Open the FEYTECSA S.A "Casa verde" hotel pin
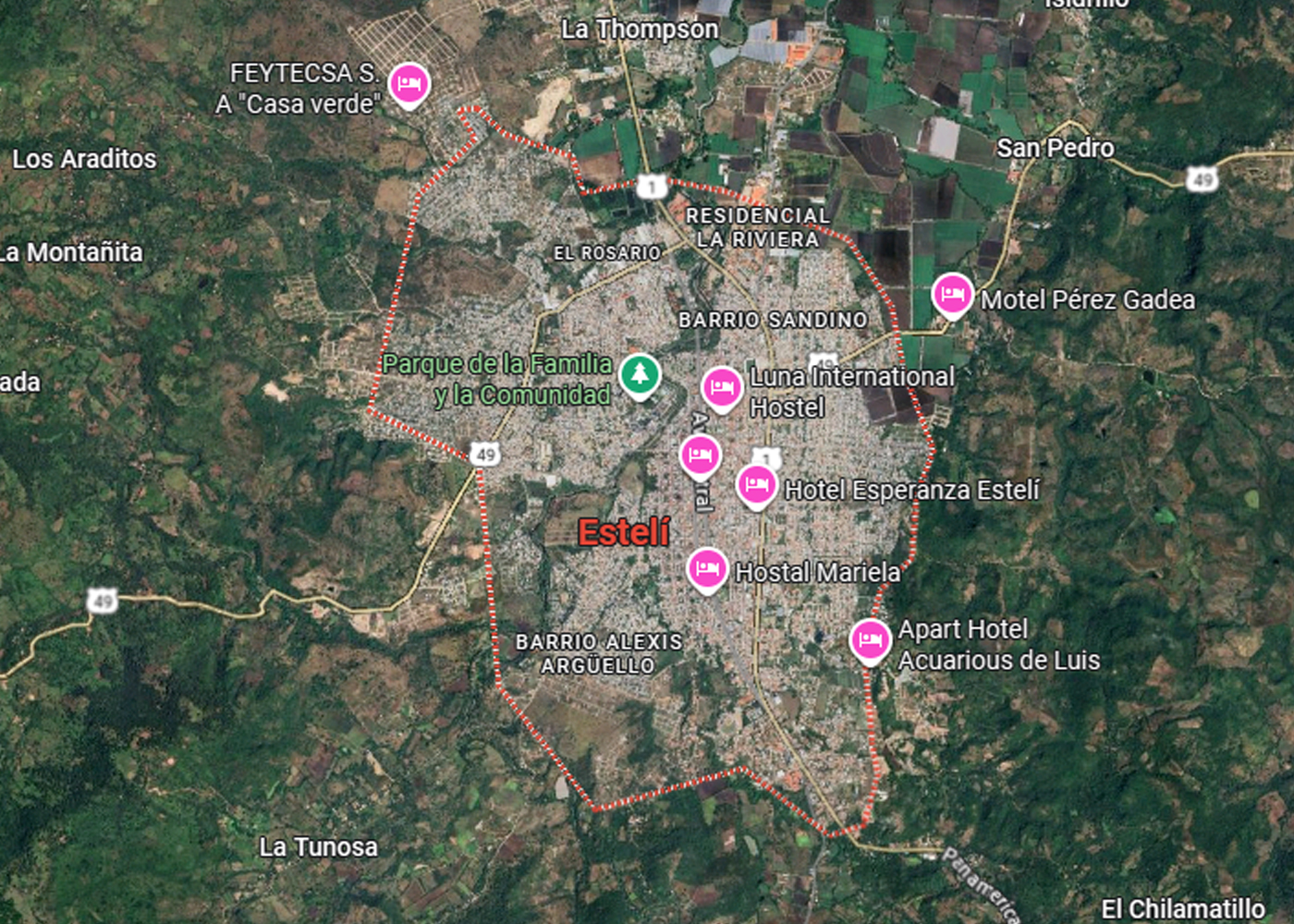 click(408, 84)
